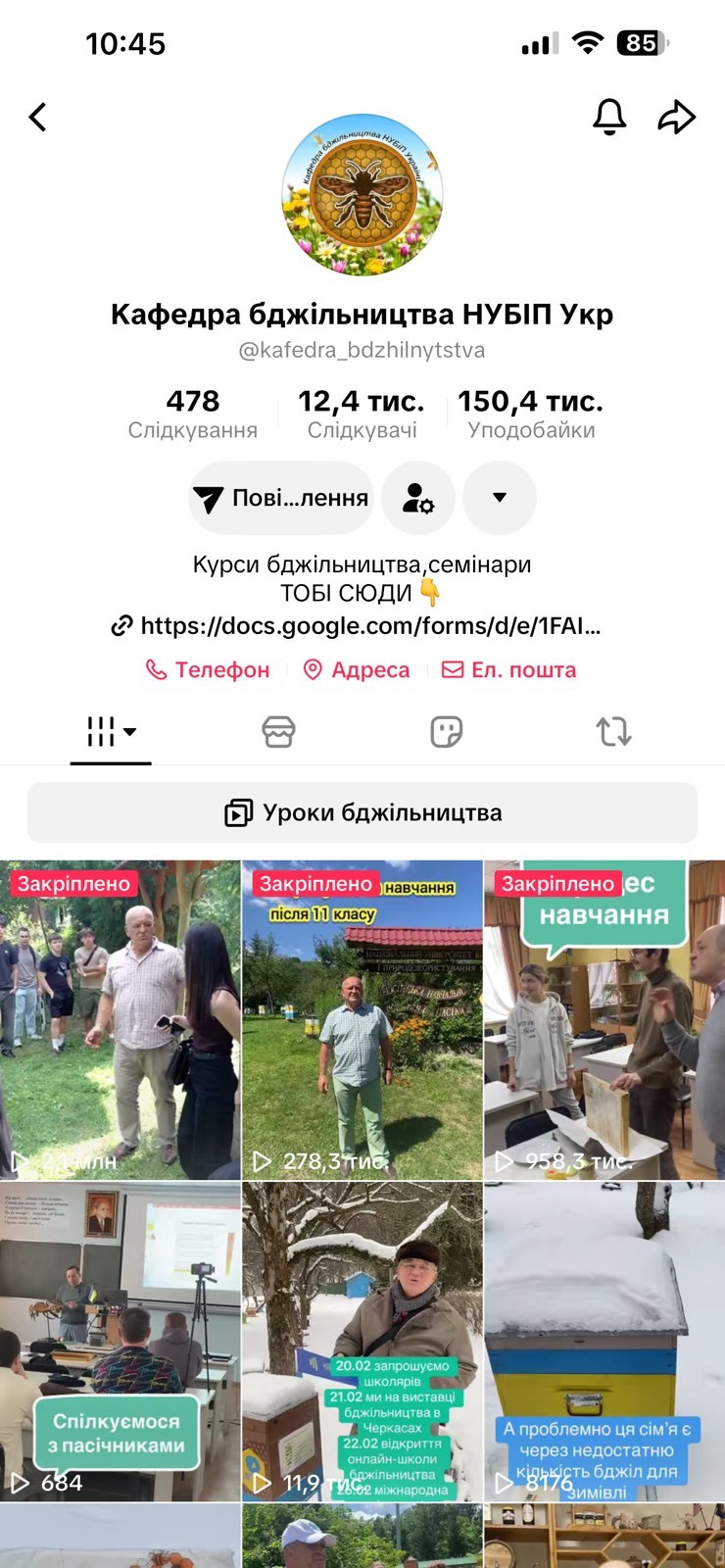Tap the follow settings person icon
Viewport: 725px width, 1568px height.
(418, 498)
